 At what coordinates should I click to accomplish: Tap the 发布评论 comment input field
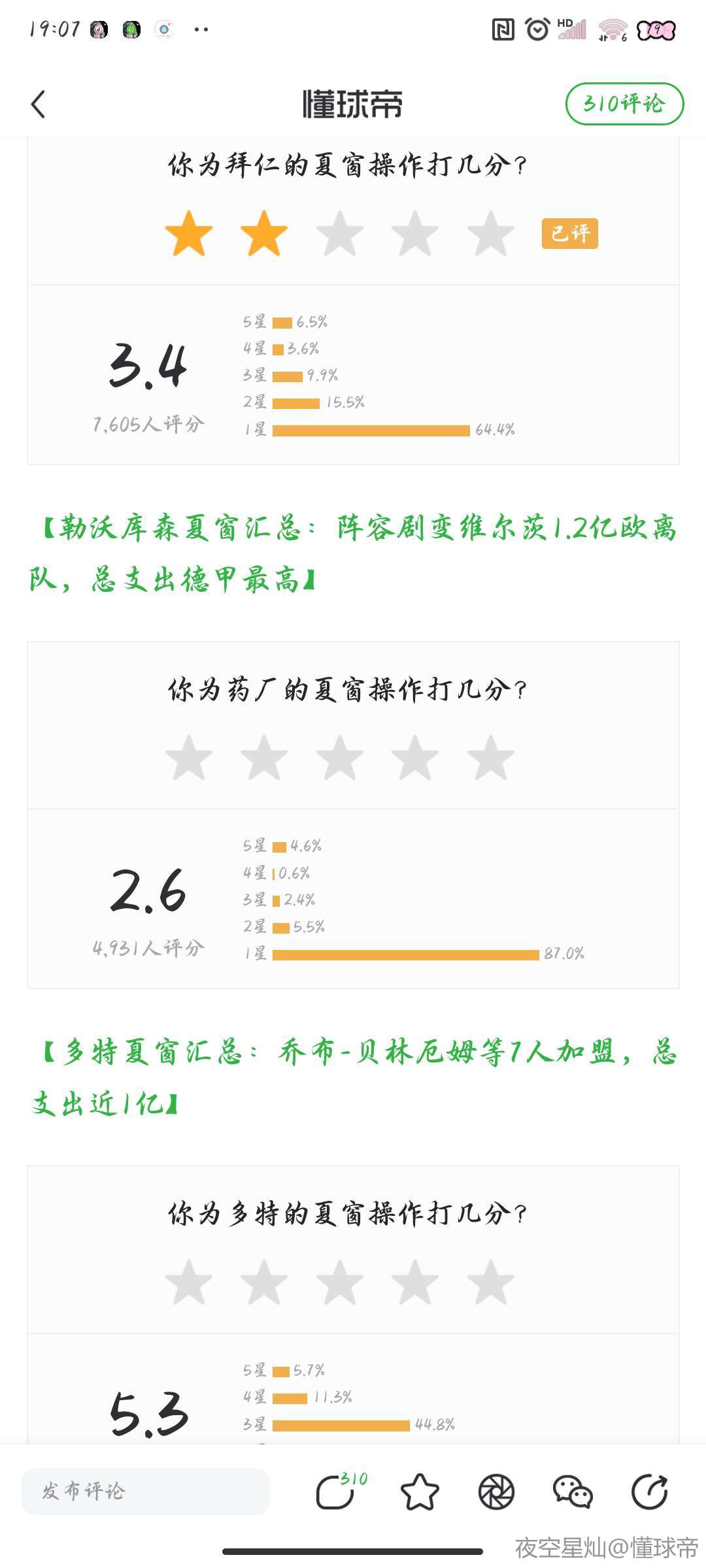(145, 1491)
